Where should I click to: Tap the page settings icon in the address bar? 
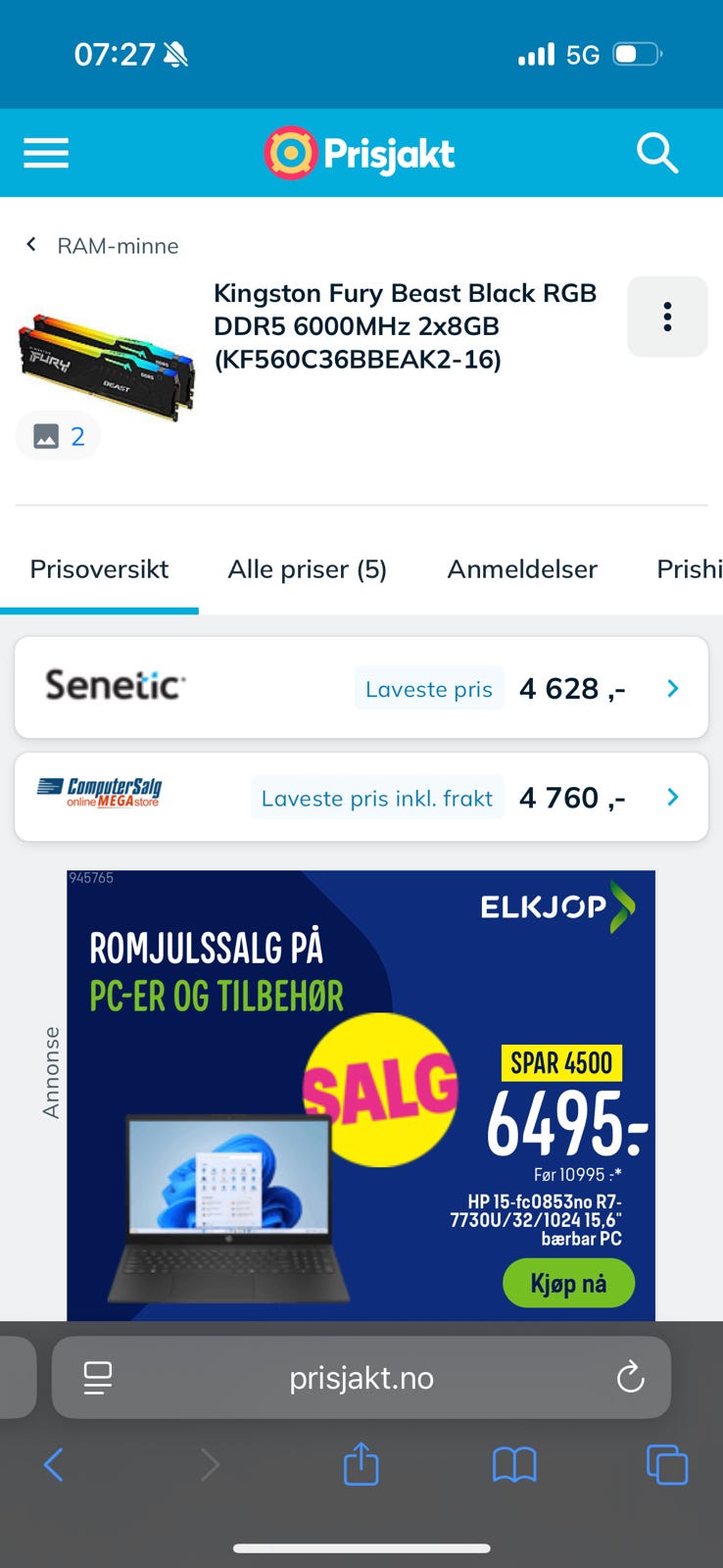[x=97, y=1377]
